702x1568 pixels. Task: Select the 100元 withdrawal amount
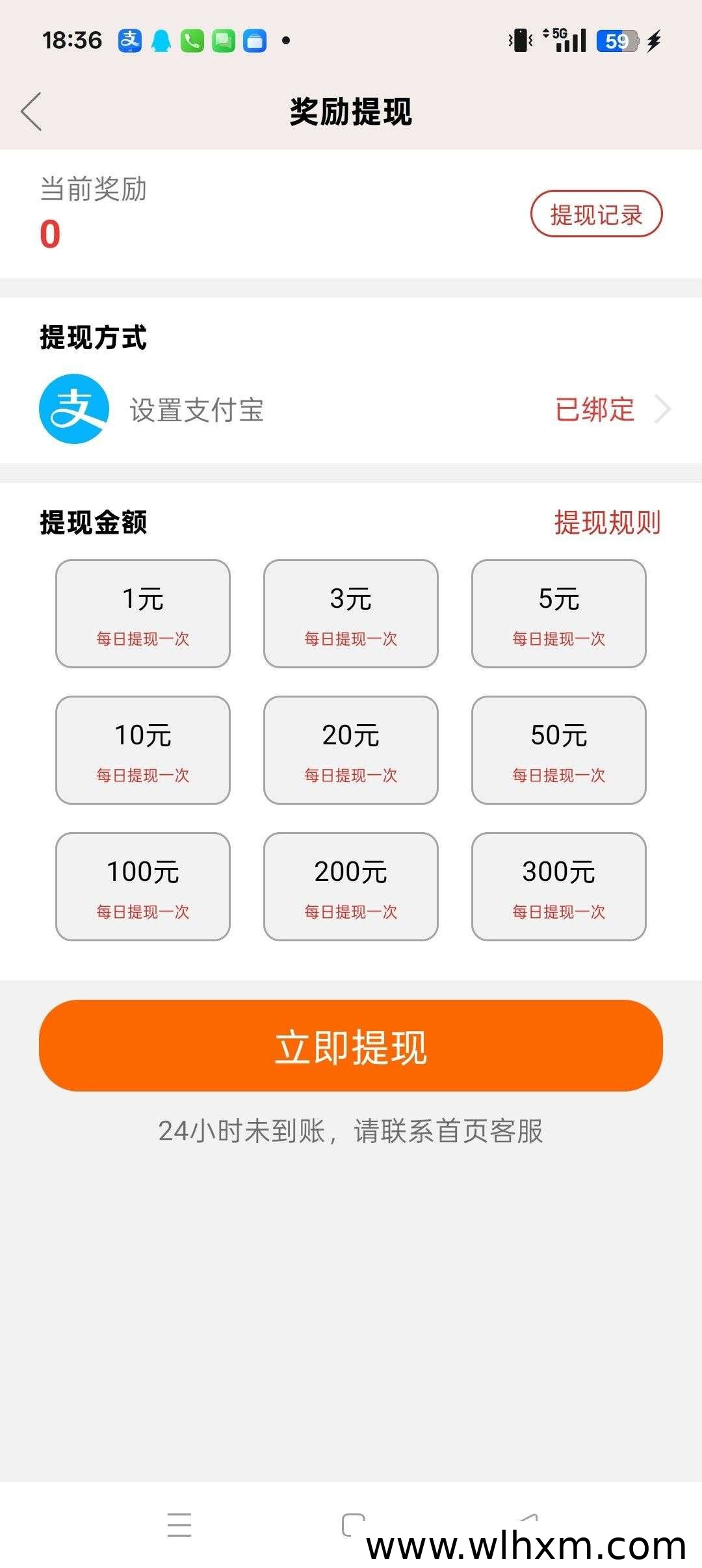point(143,887)
